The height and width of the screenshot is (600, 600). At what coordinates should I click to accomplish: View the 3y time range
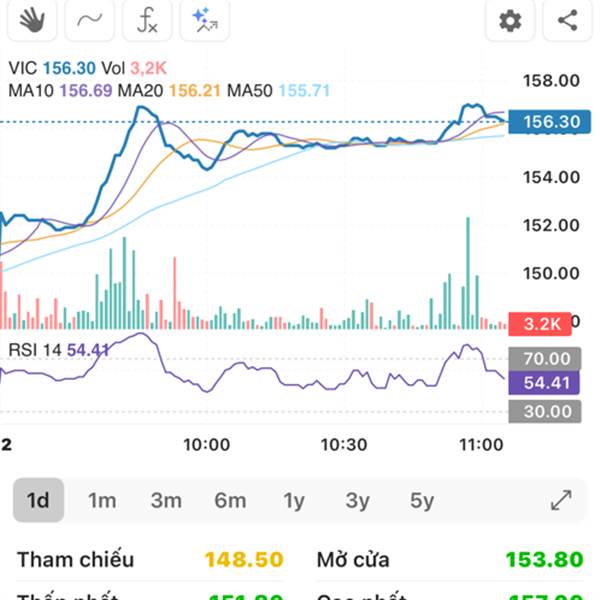[x=358, y=500]
